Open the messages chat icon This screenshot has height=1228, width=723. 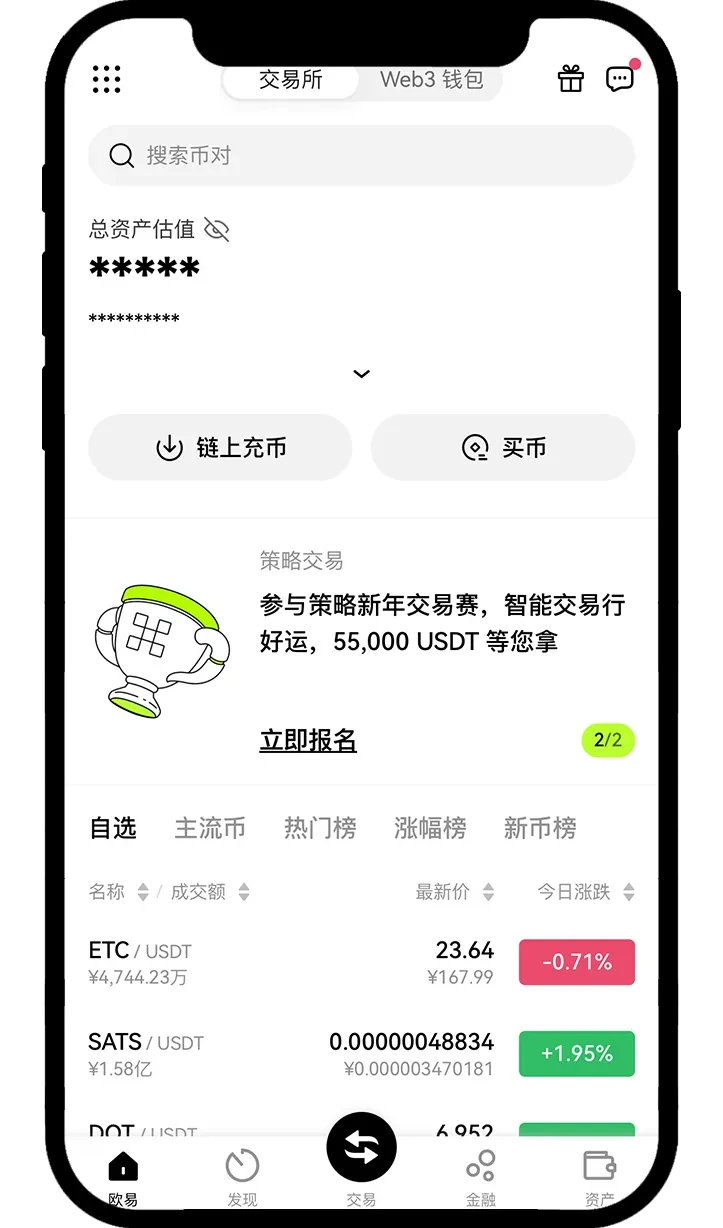click(x=620, y=79)
